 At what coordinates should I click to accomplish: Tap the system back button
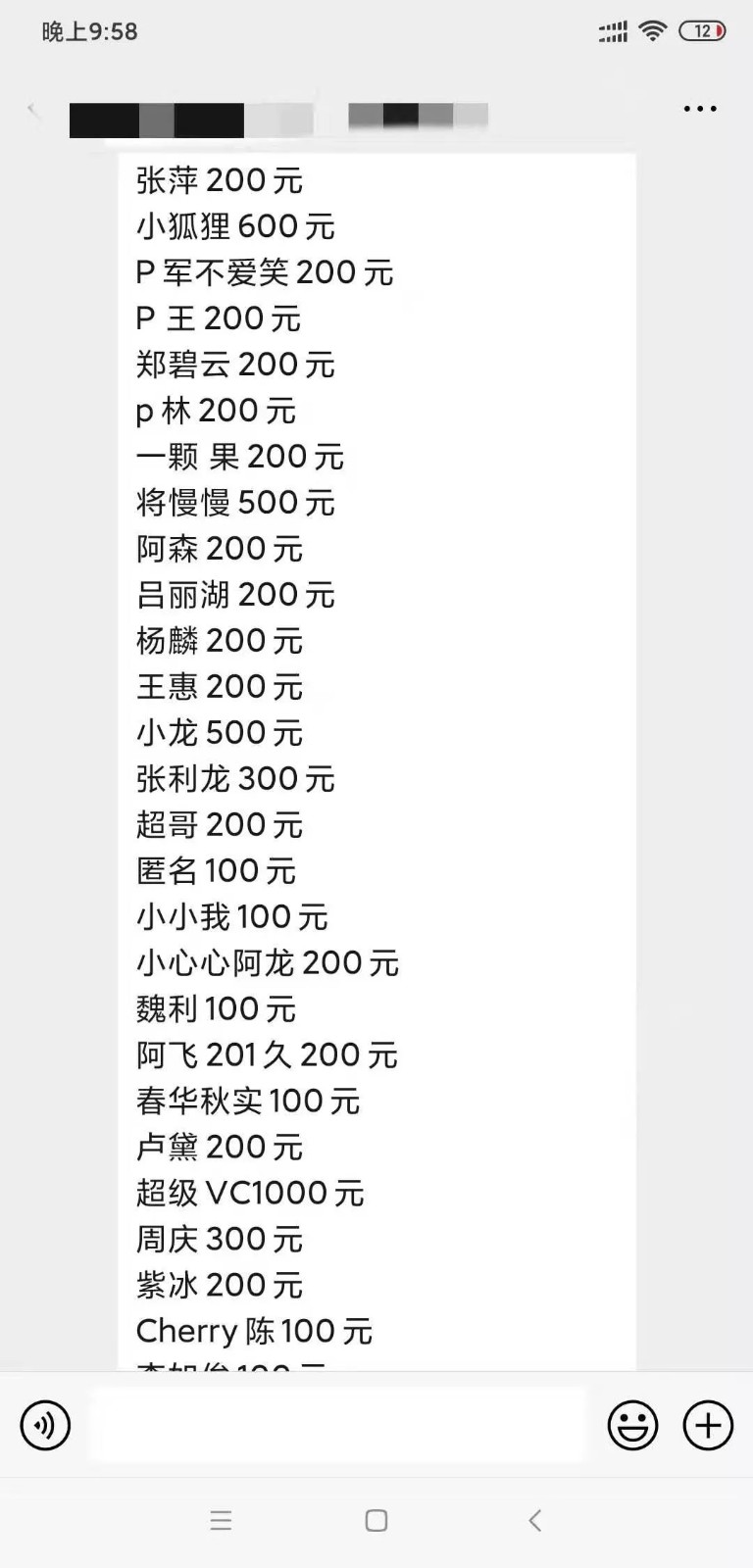(x=534, y=1520)
